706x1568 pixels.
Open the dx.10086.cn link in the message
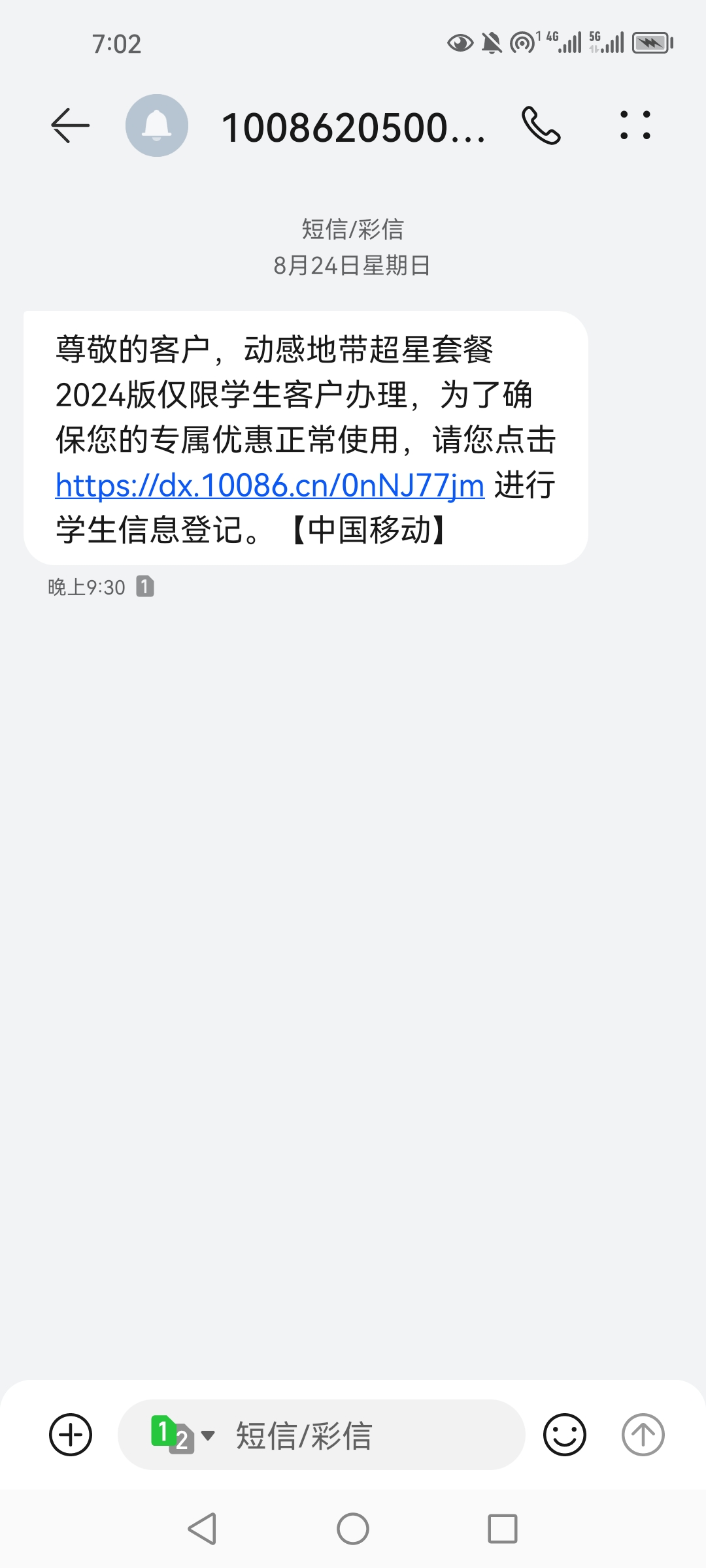pyautogui.click(x=269, y=485)
